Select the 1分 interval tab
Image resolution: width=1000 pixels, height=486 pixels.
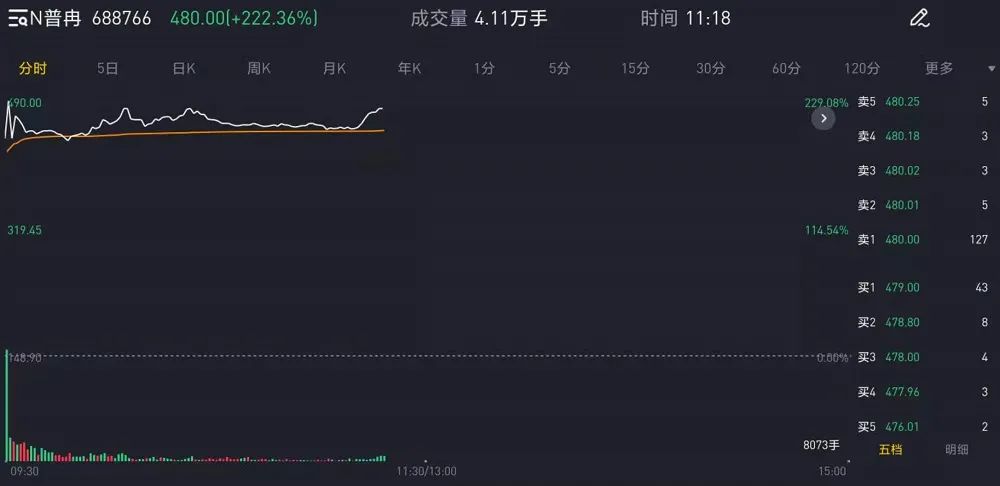tap(484, 68)
